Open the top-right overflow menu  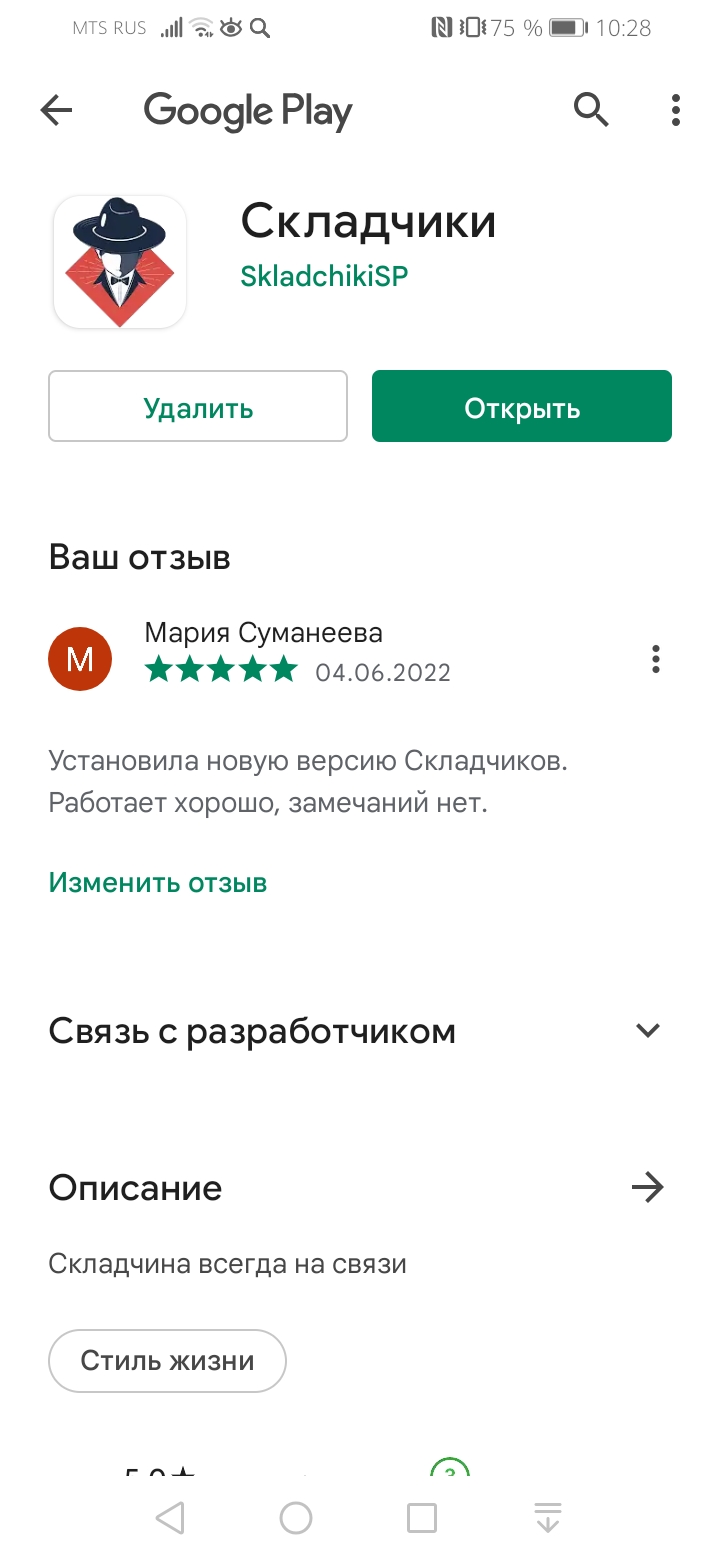[x=676, y=110]
